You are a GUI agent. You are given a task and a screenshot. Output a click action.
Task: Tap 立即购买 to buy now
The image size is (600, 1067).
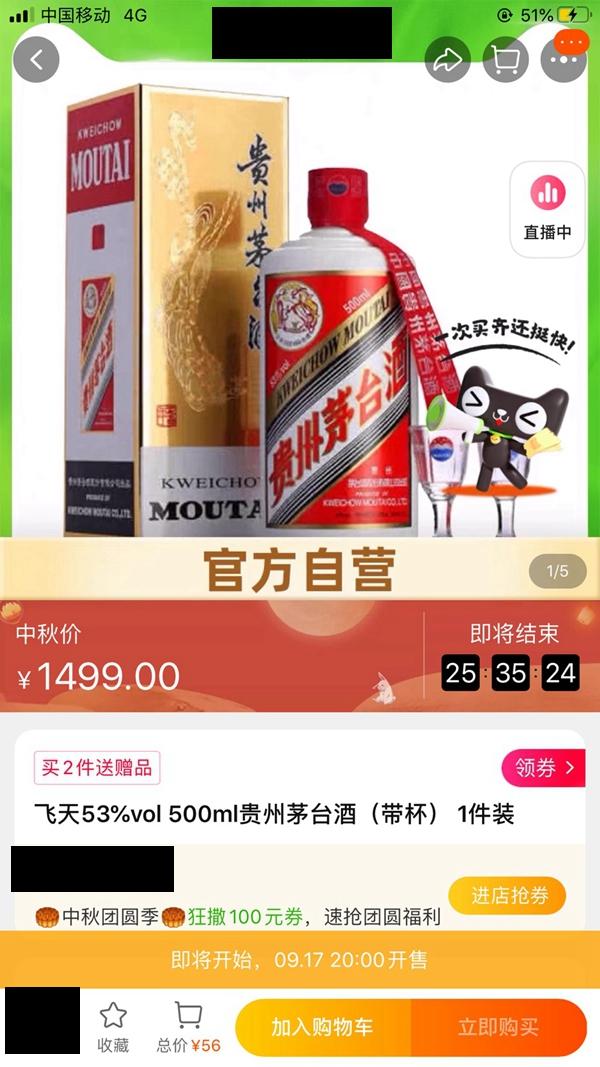point(498,1027)
